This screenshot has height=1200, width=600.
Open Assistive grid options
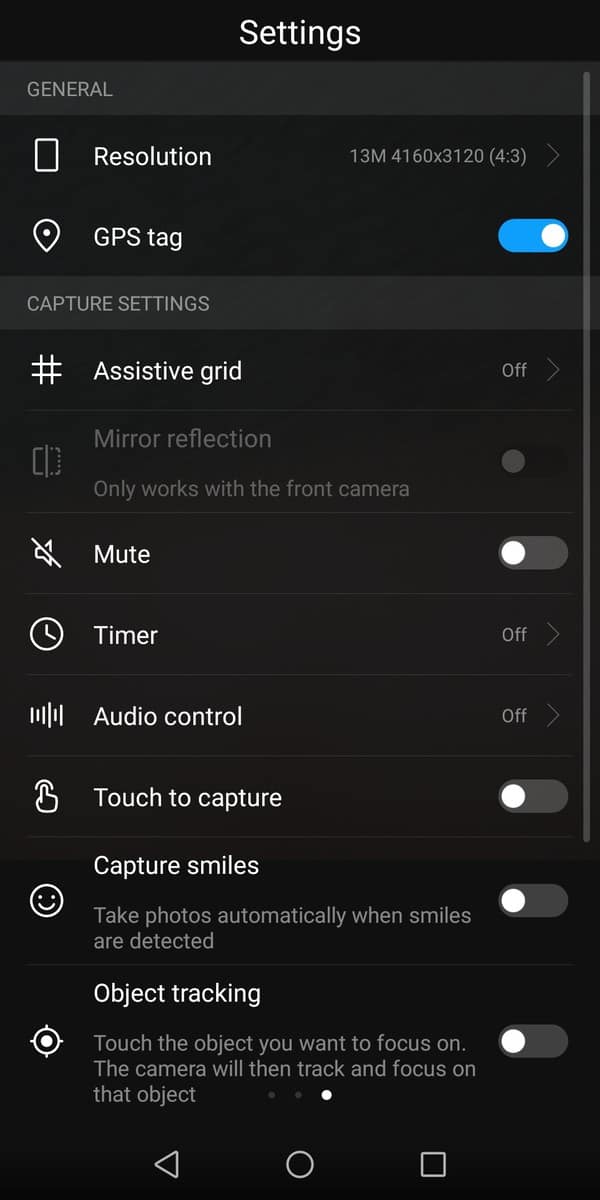300,371
